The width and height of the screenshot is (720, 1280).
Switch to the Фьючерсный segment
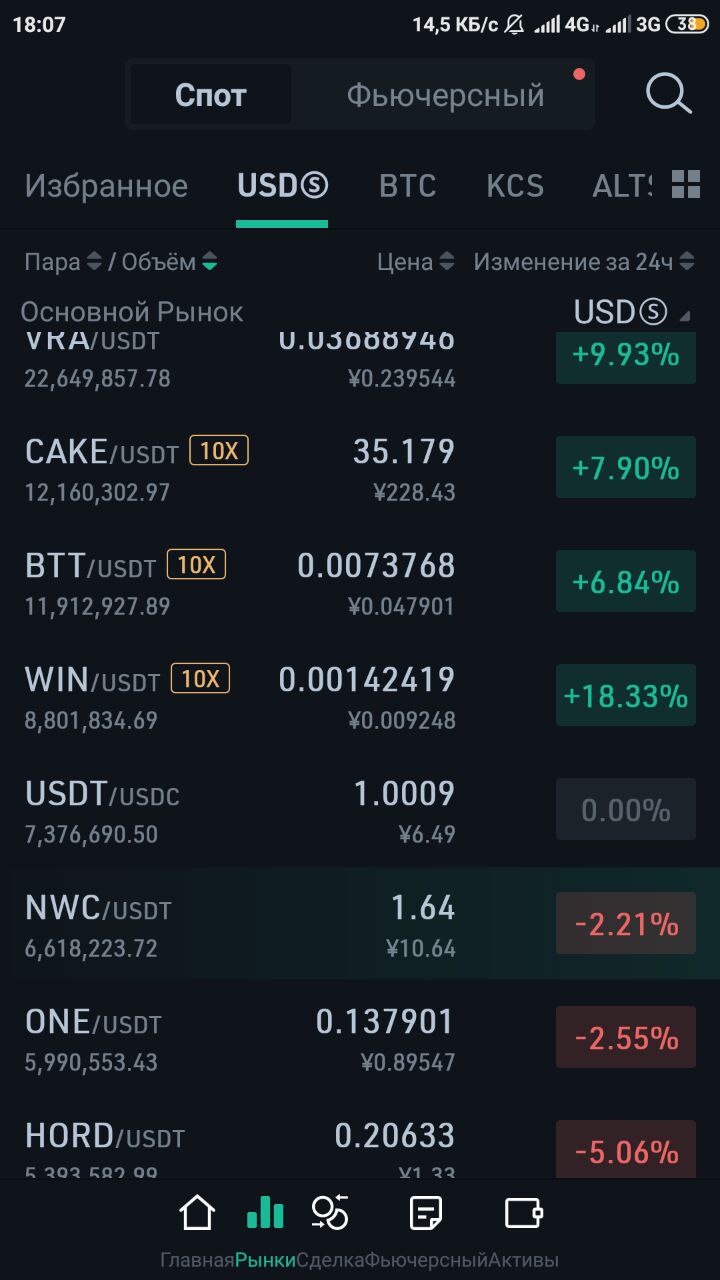[x=445, y=95]
